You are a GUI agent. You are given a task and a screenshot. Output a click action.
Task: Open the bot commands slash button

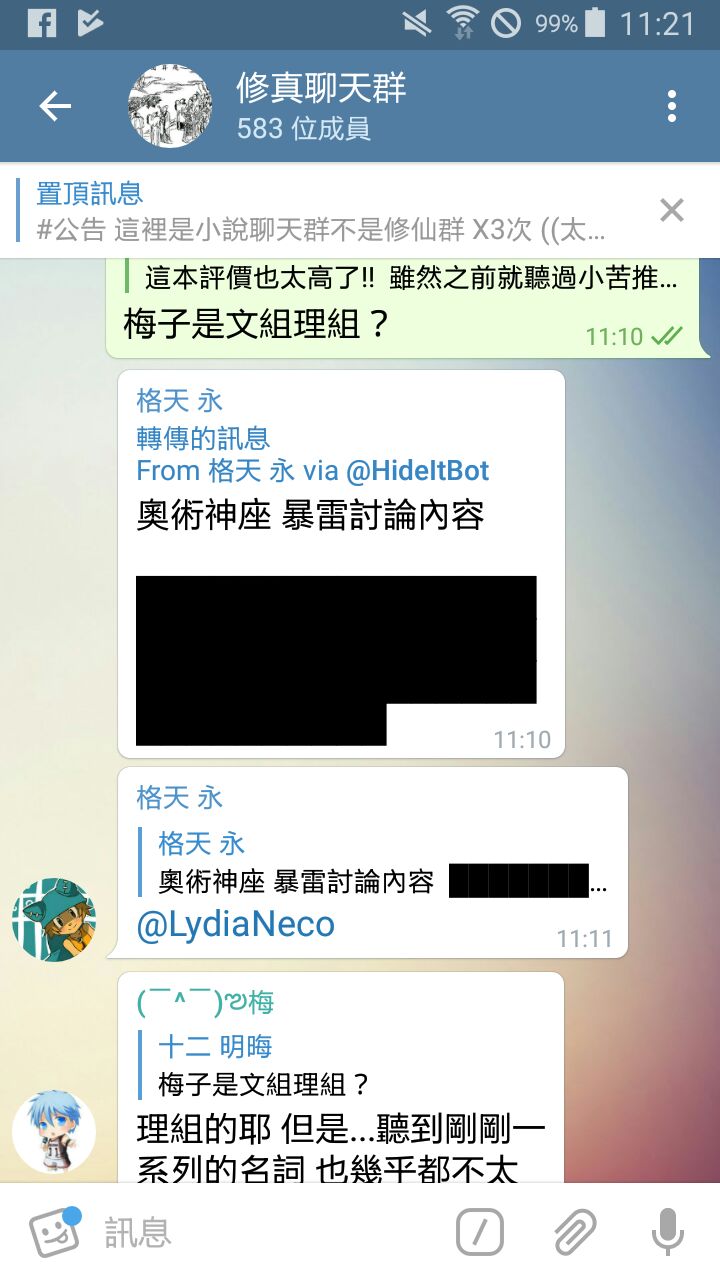click(x=480, y=1232)
